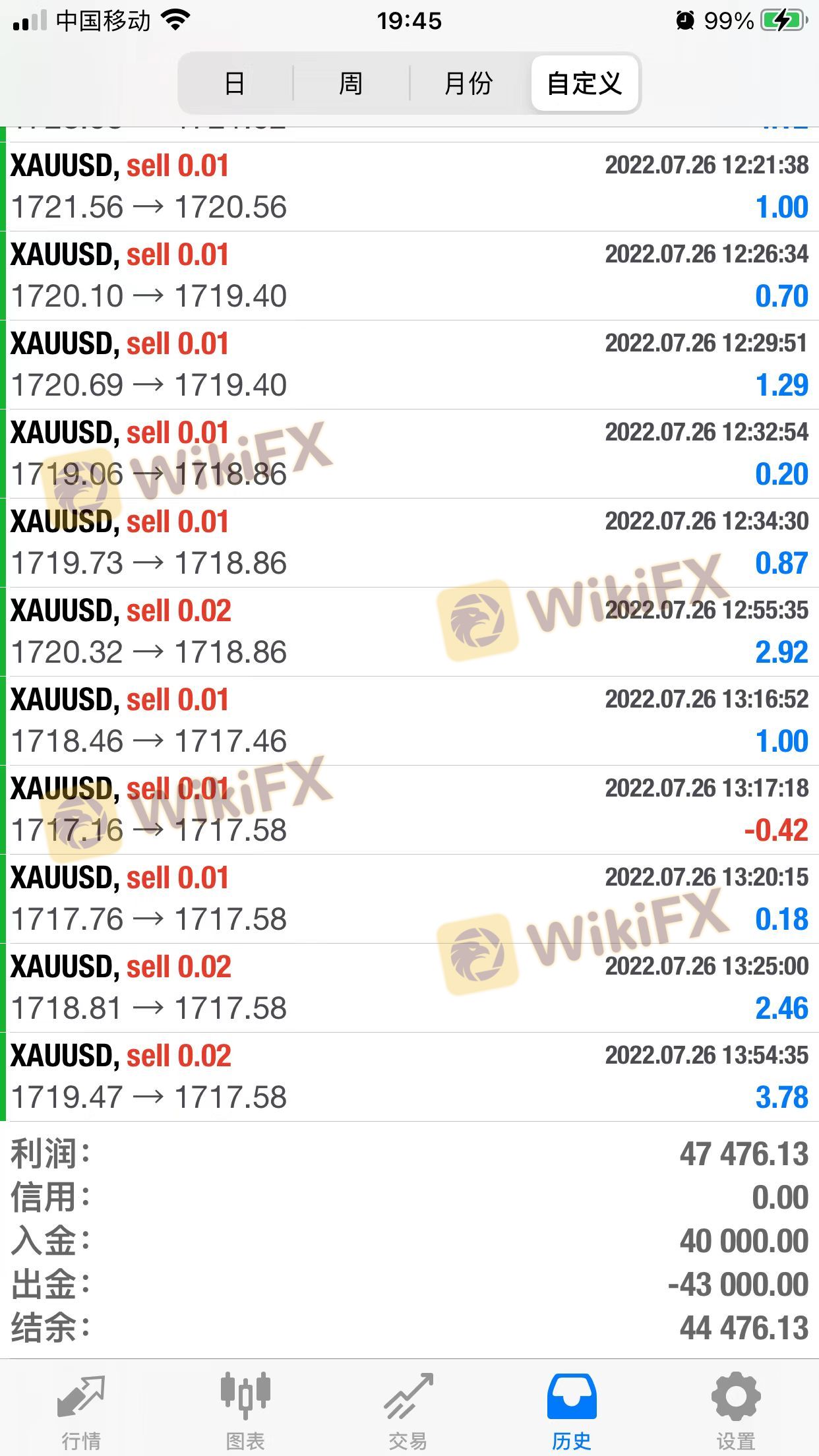819x1456 pixels.
Task: Open the trade closed at 12:26:34
Action: click(409, 276)
